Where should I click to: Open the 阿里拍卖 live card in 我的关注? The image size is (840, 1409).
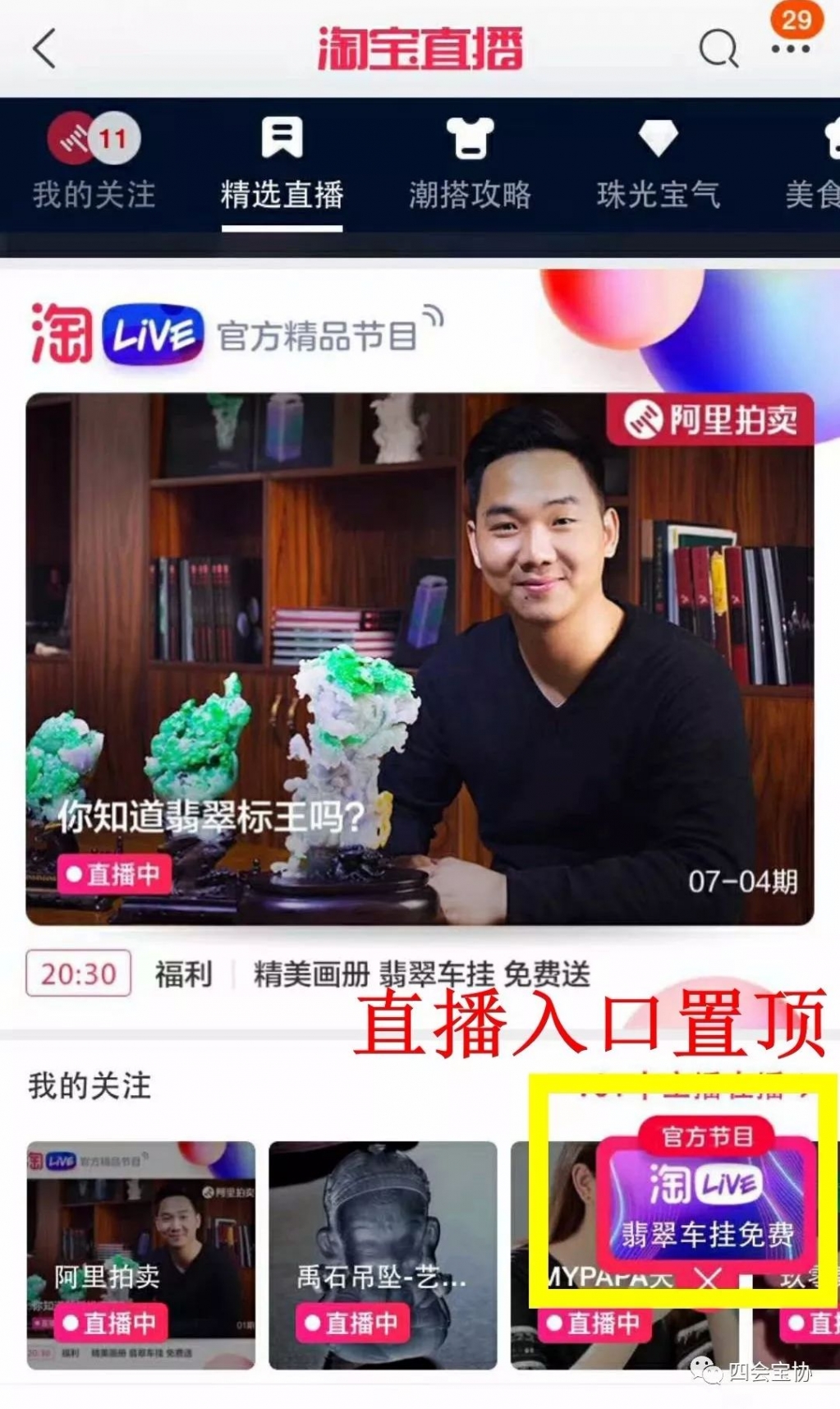[141, 1253]
